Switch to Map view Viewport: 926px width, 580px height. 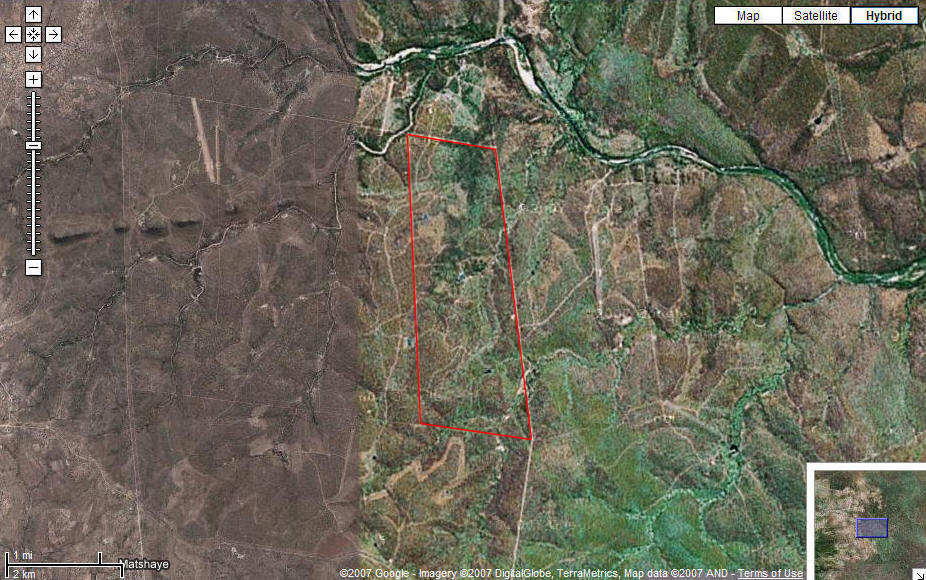point(747,15)
